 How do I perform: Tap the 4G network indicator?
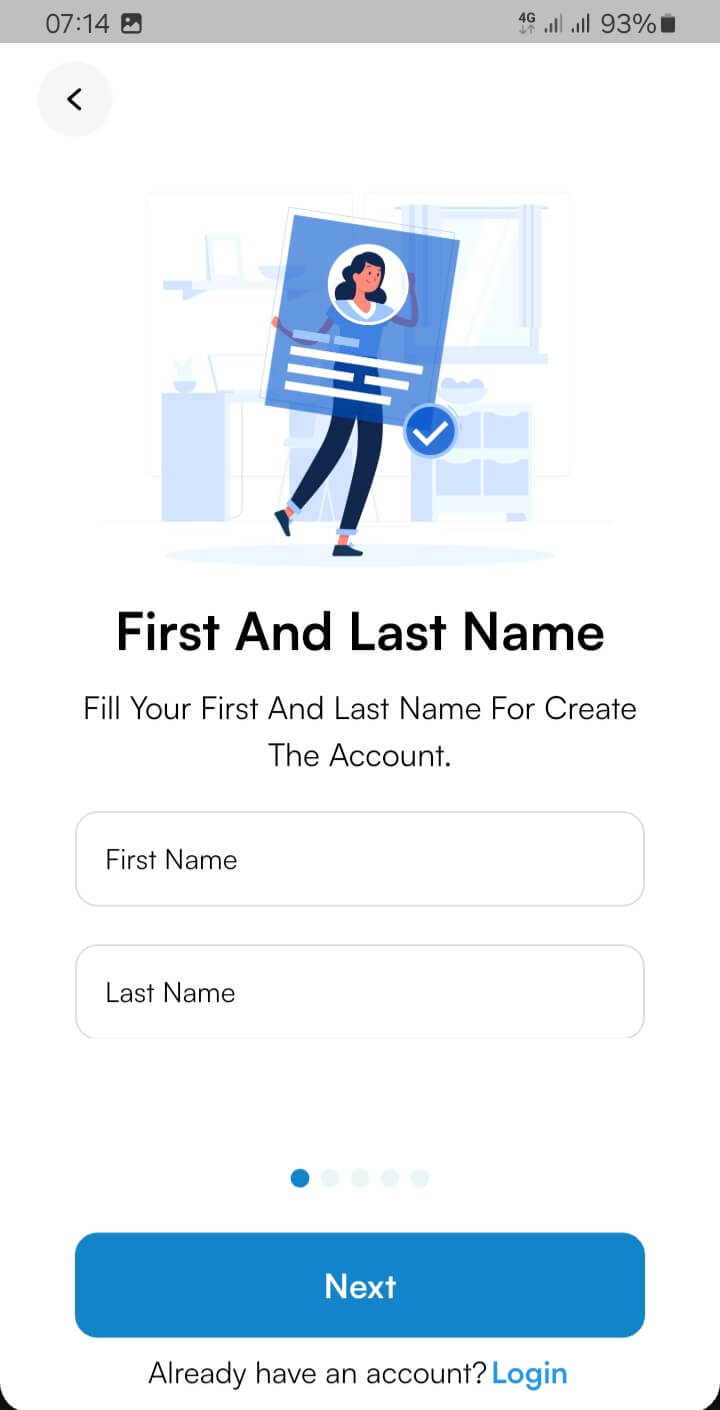point(528,20)
